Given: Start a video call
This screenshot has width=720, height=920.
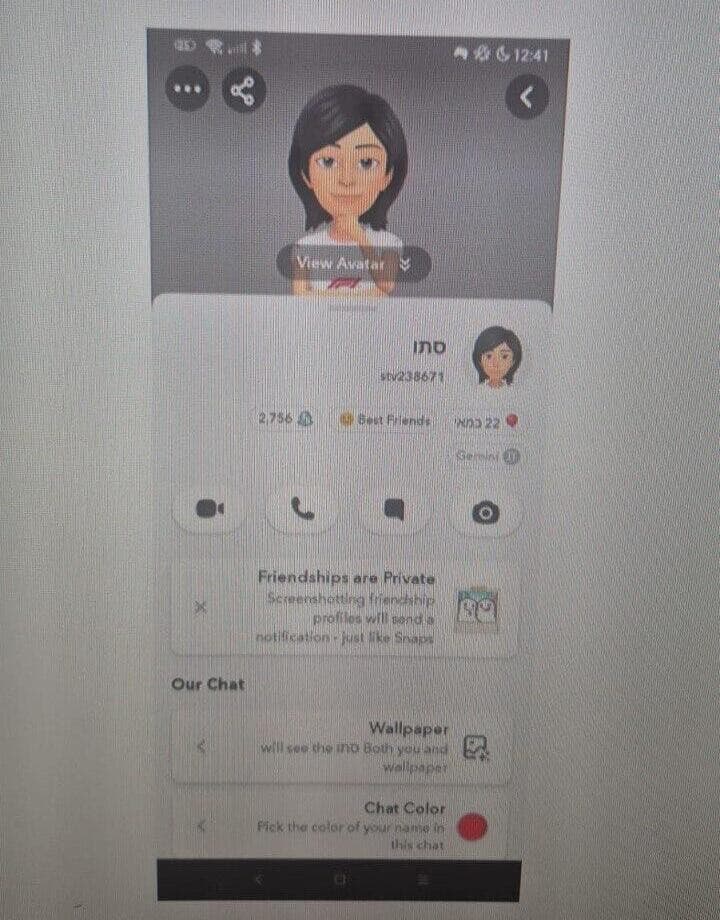Looking at the screenshot, I should pyautogui.click(x=209, y=510).
